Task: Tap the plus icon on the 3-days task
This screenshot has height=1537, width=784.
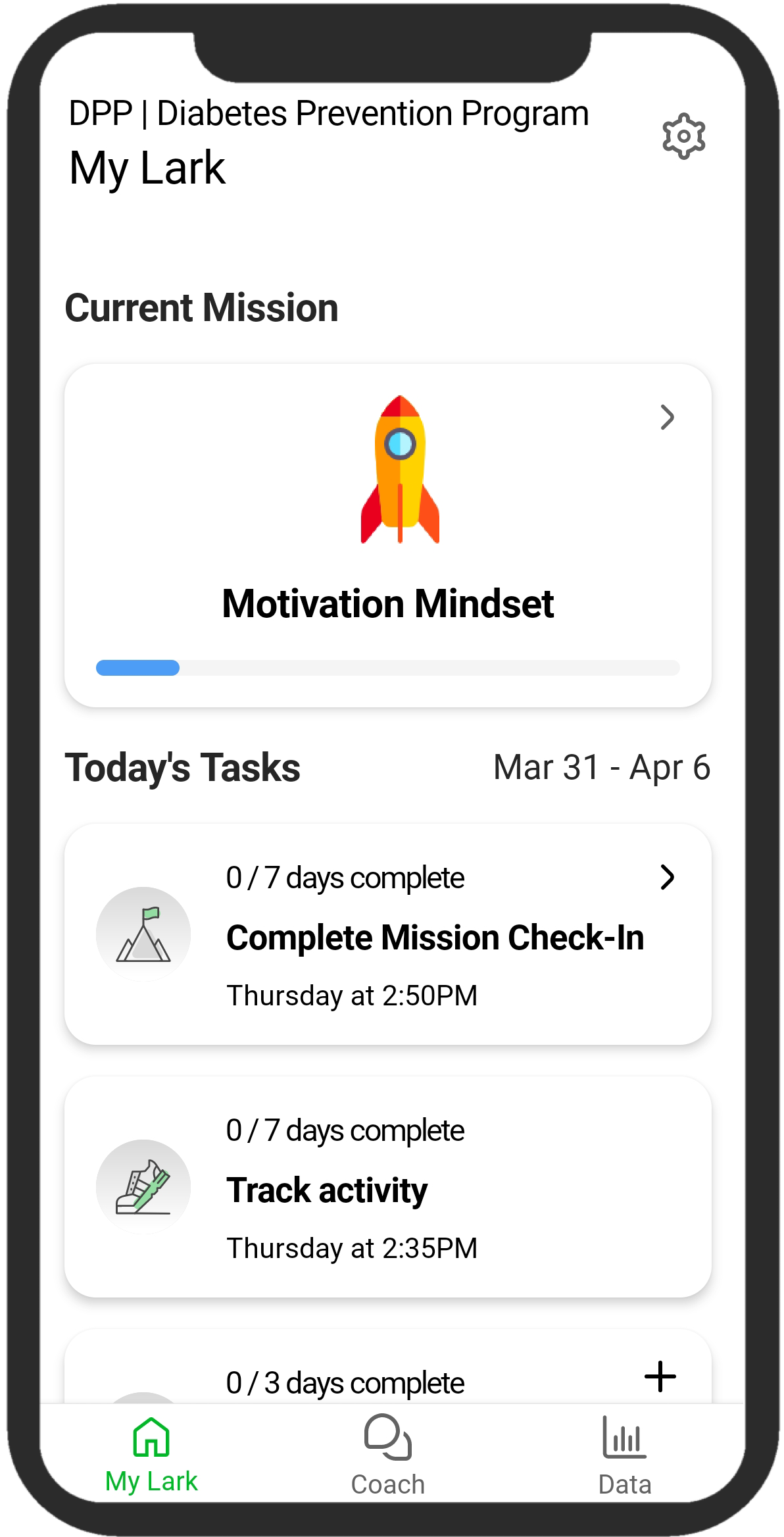Action: pos(660,1376)
